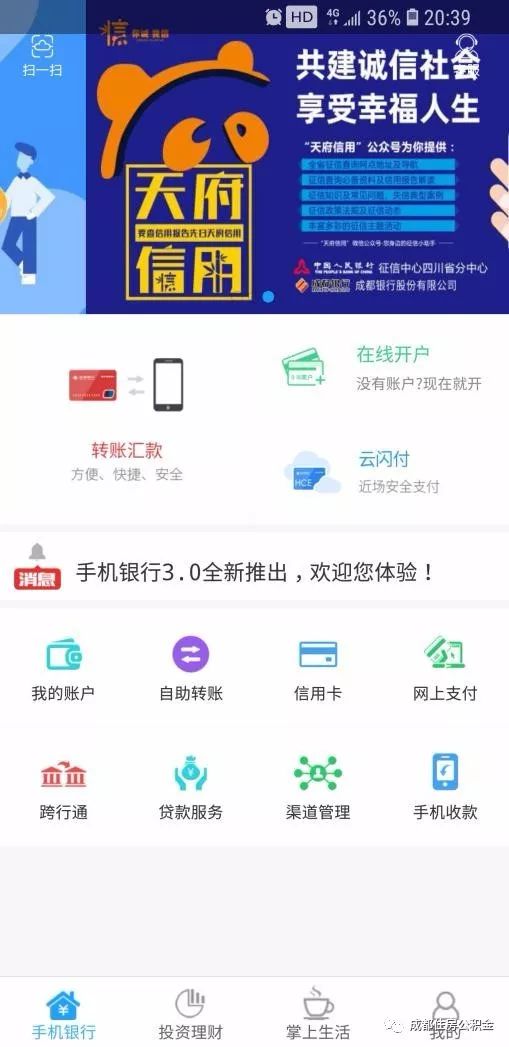Screen dimensions: 509x1047
Task: Open 跨行通
Action: pyautogui.click(x=63, y=788)
